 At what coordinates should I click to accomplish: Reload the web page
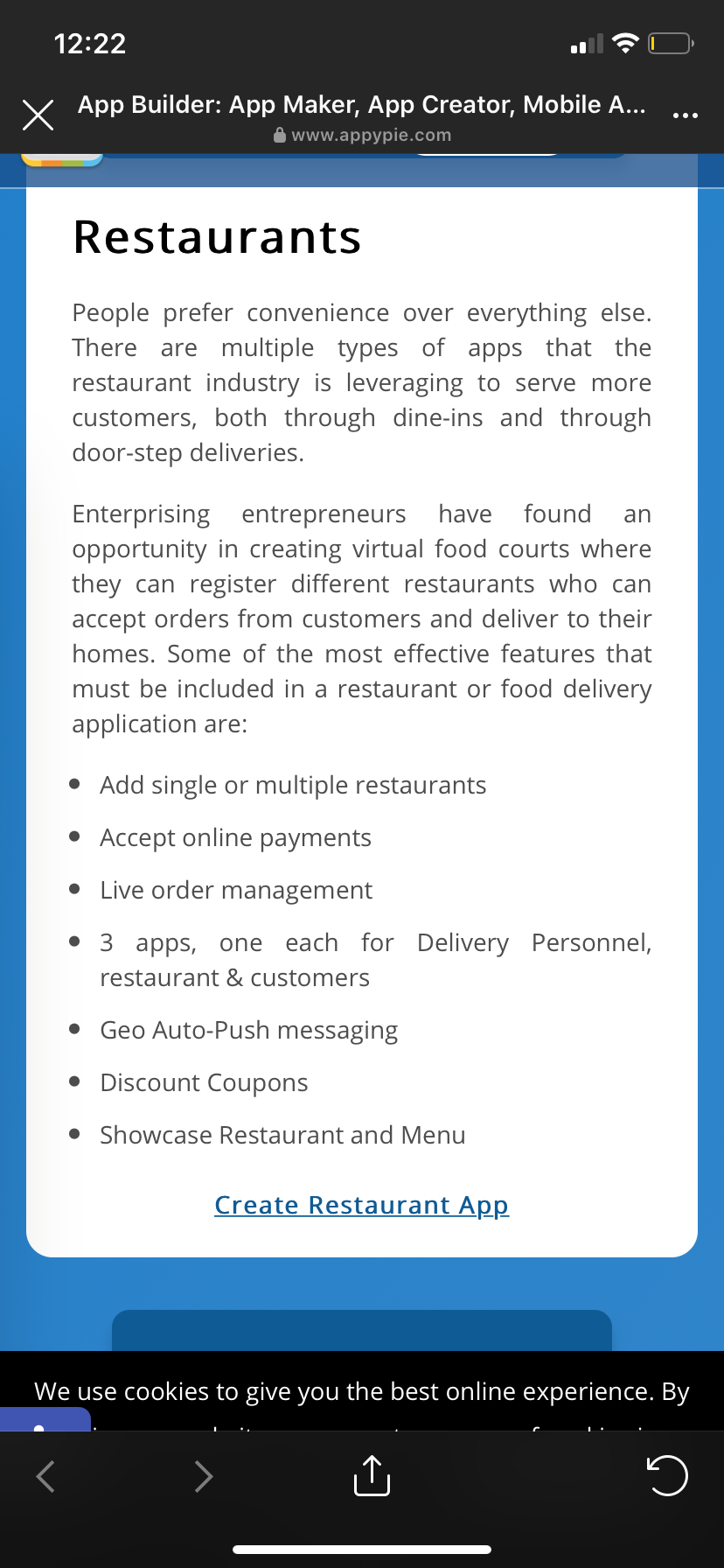(x=667, y=1475)
